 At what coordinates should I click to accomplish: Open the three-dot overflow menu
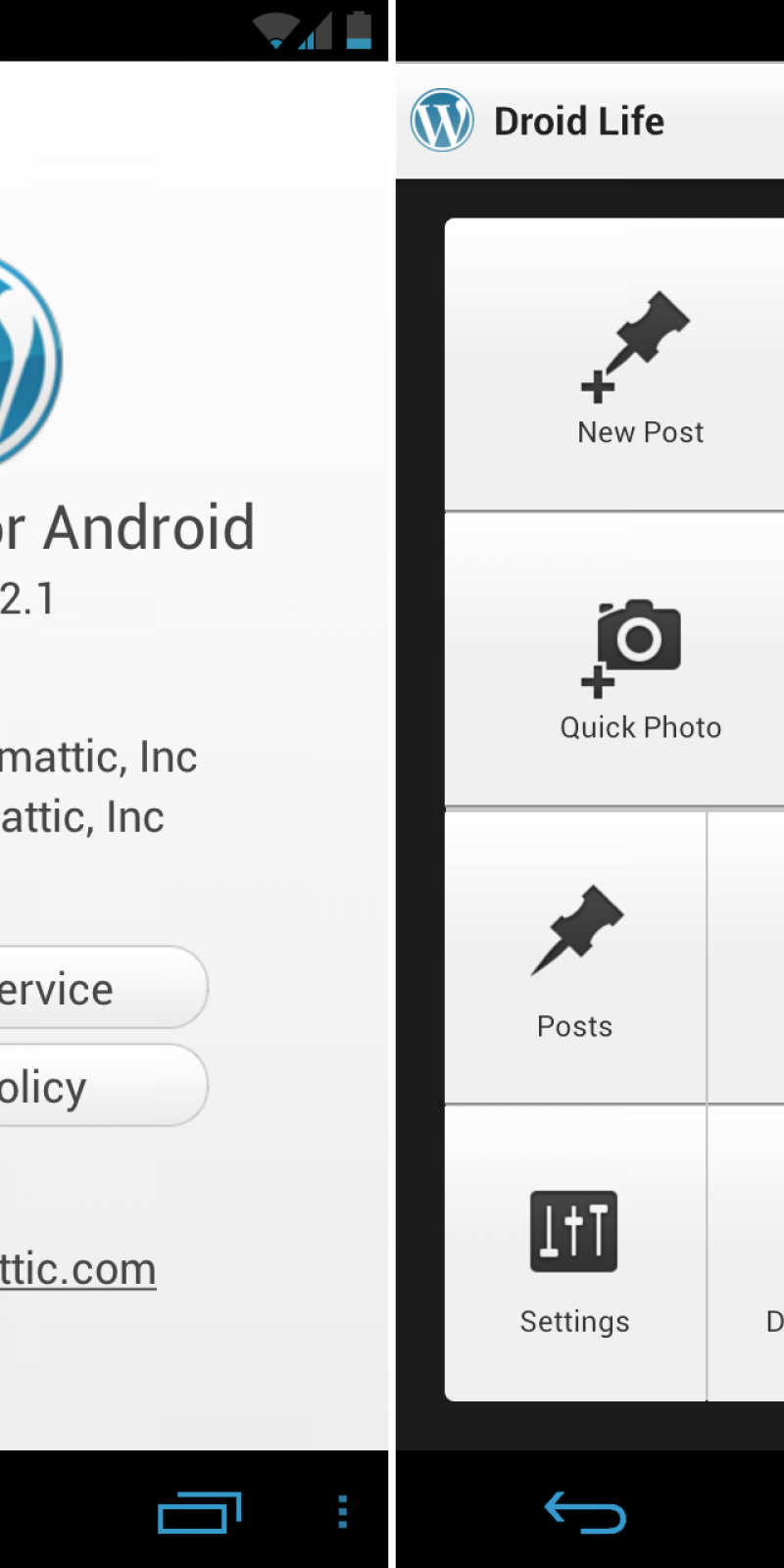(342, 1511)
